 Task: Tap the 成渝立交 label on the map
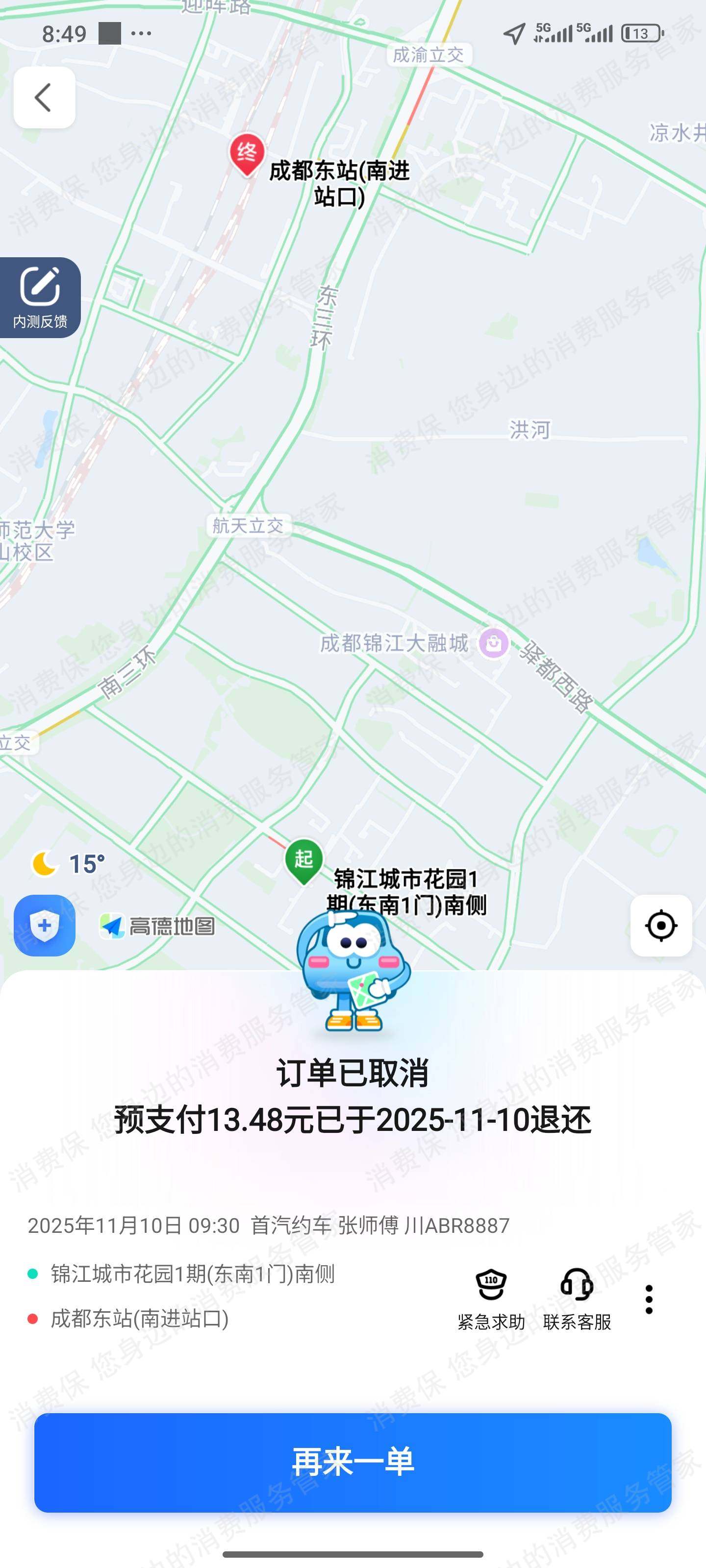[428, 54]
